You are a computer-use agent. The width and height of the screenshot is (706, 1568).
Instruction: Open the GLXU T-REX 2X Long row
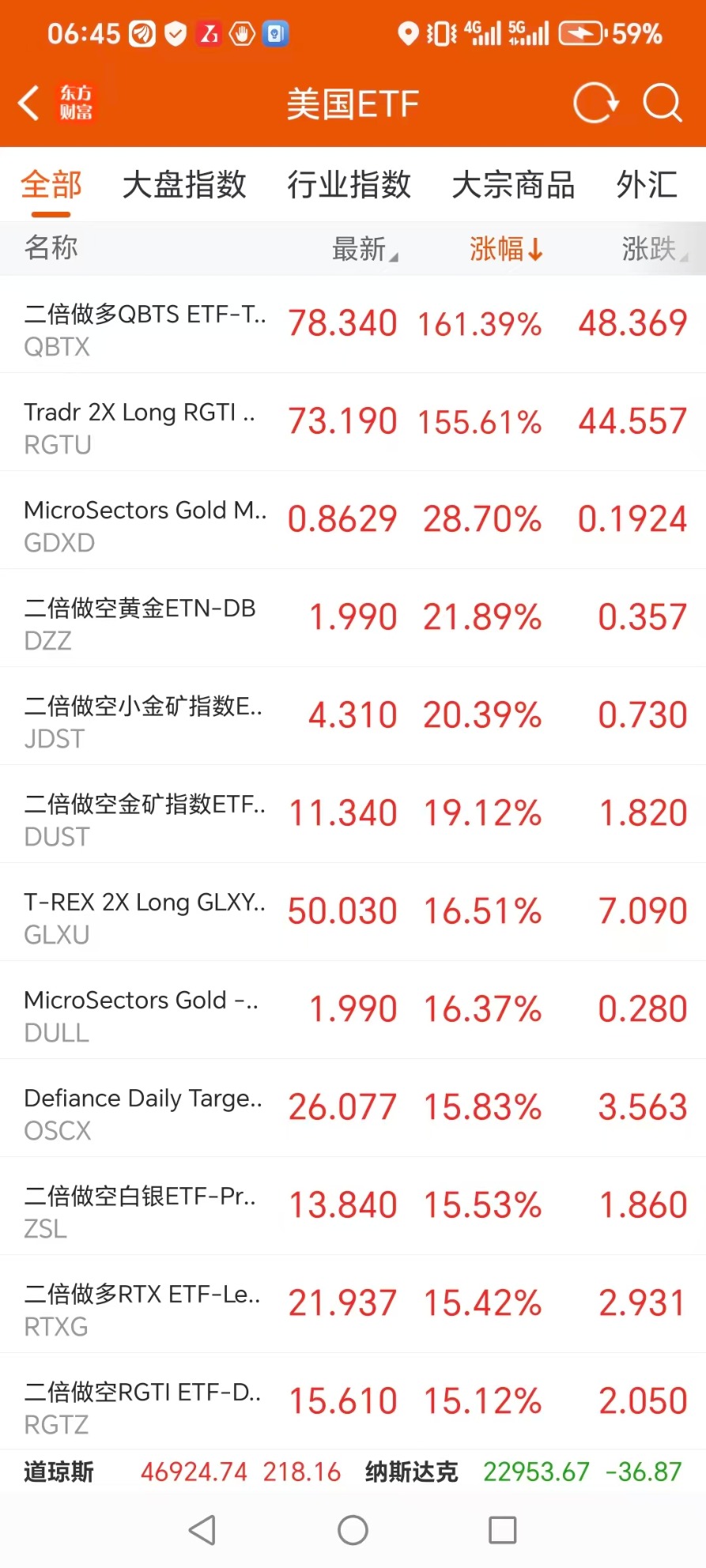(x=353, y=913)
